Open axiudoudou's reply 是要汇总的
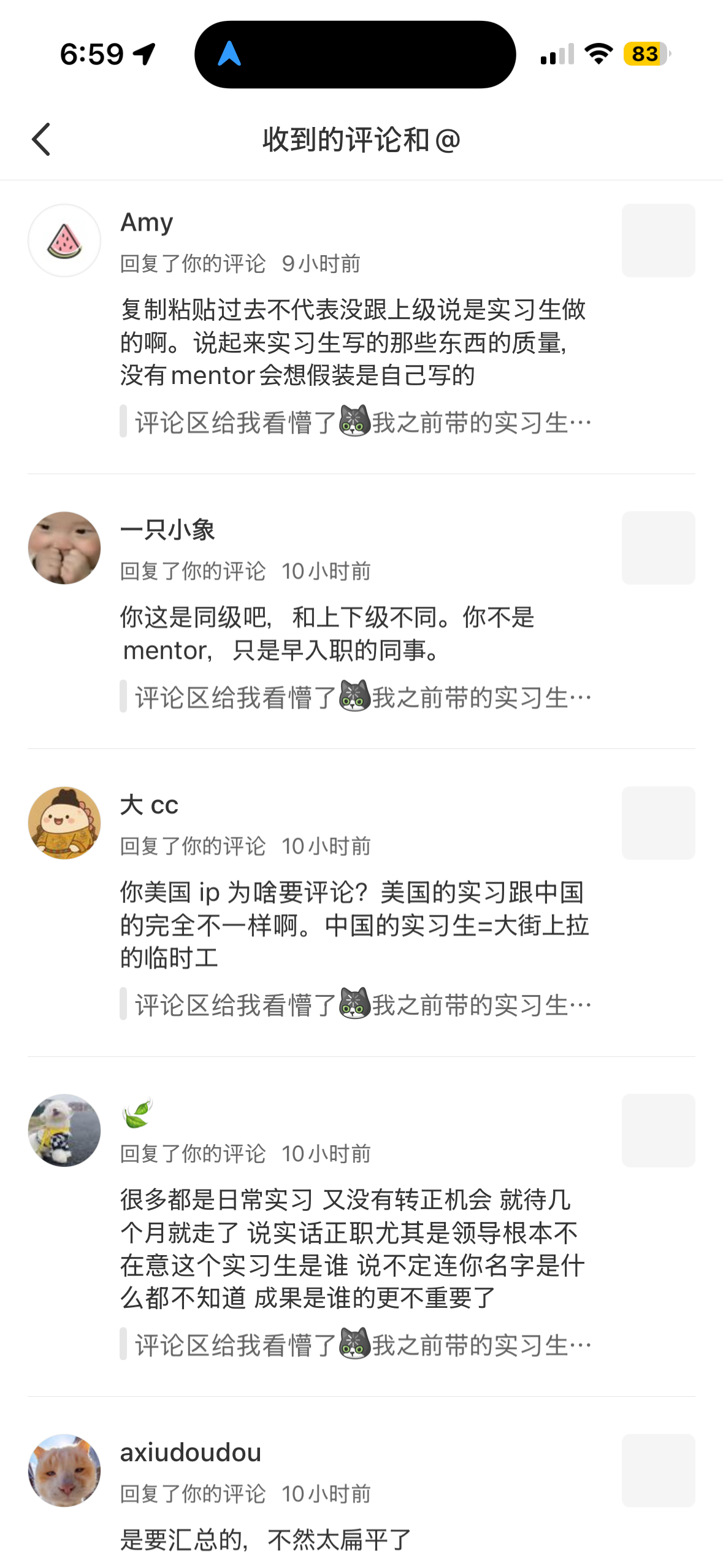 pyautogui.click(x=266, y=1540)
